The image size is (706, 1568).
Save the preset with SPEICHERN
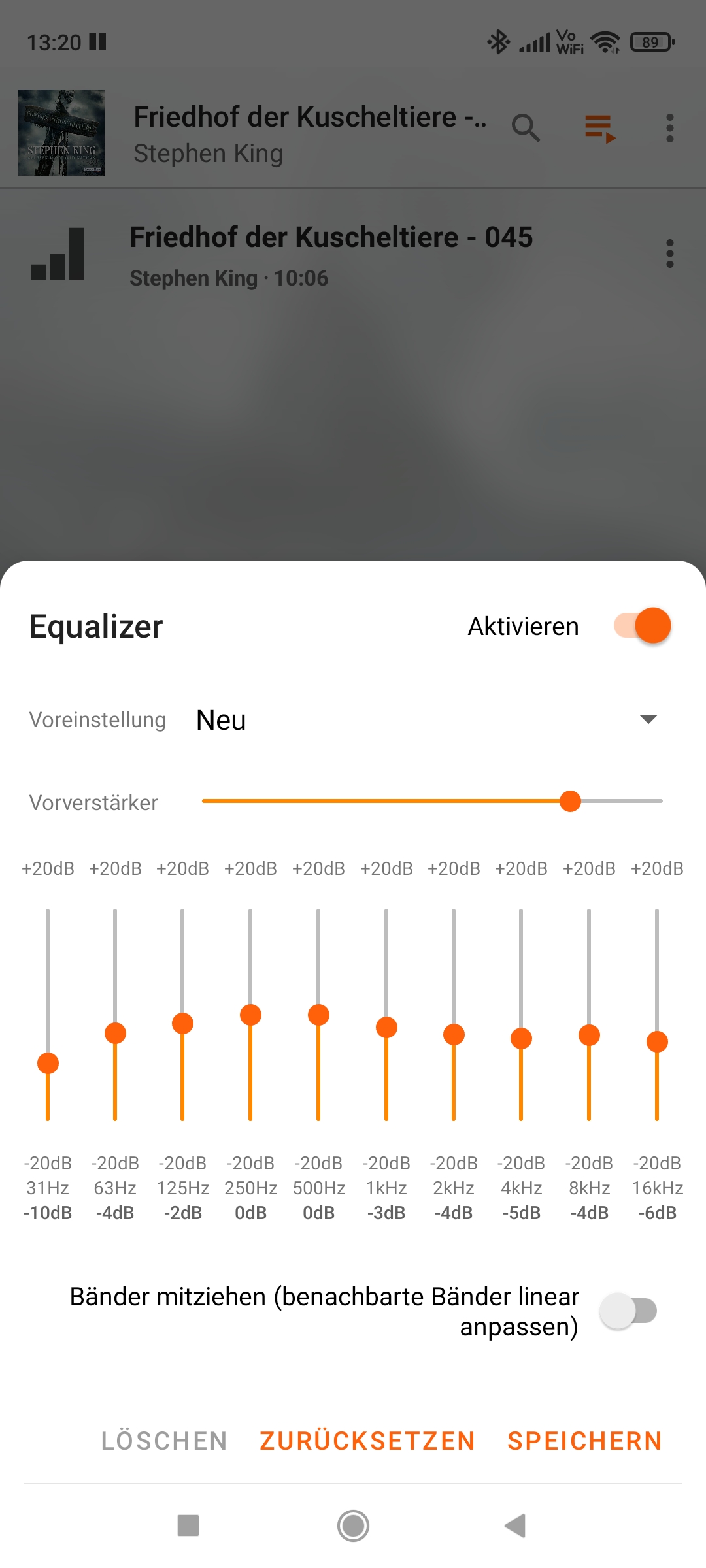(x=585, y=1441)
